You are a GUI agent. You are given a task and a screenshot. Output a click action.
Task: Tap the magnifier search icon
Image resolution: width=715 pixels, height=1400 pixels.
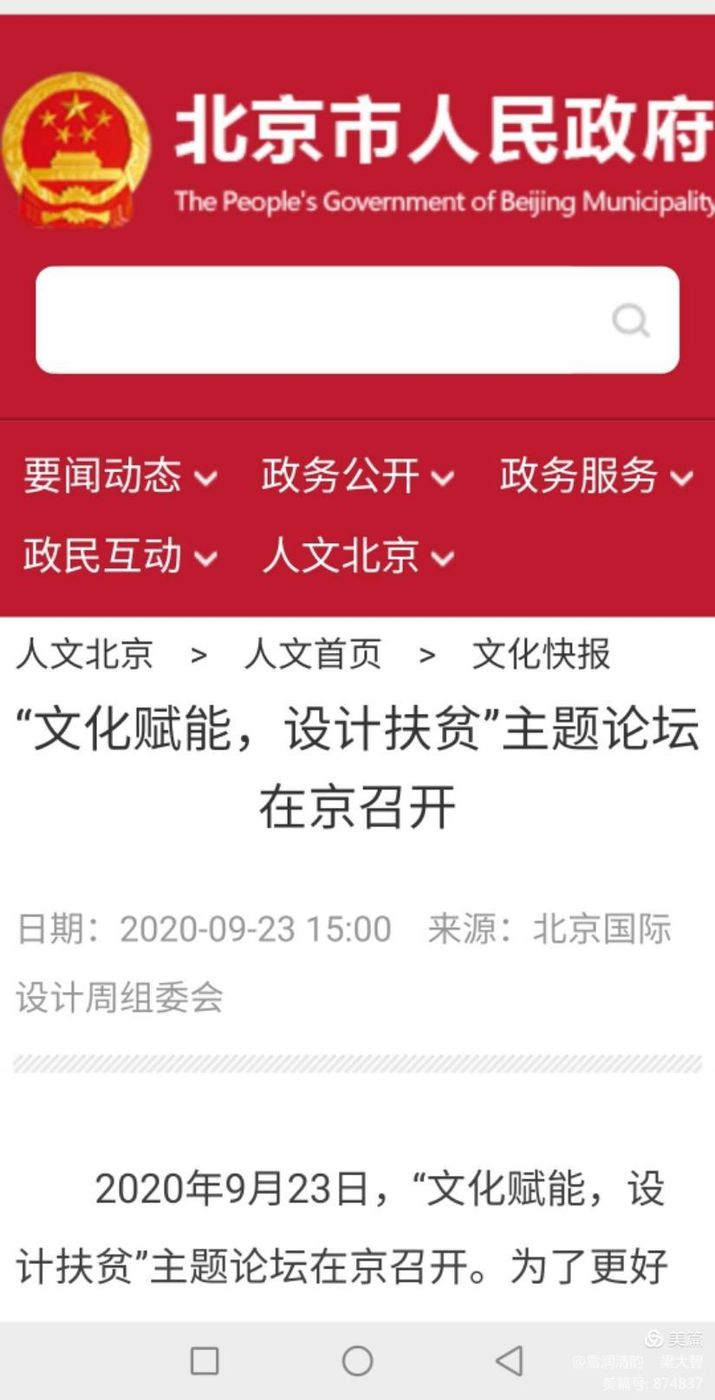pyautogui.click(x=631, y=321)
